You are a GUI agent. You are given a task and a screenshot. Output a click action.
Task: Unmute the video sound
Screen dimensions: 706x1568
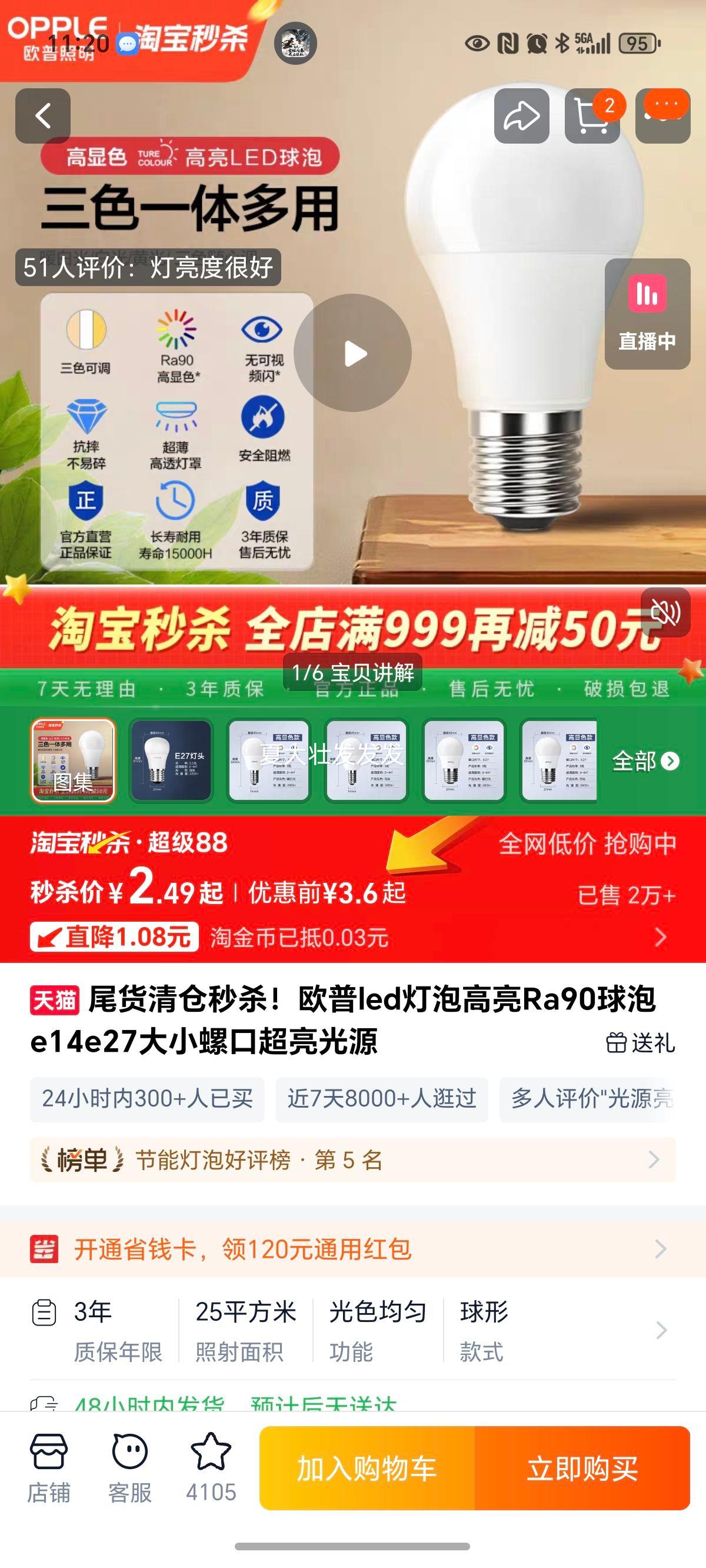pyautogui.click(x=665, y=612)
